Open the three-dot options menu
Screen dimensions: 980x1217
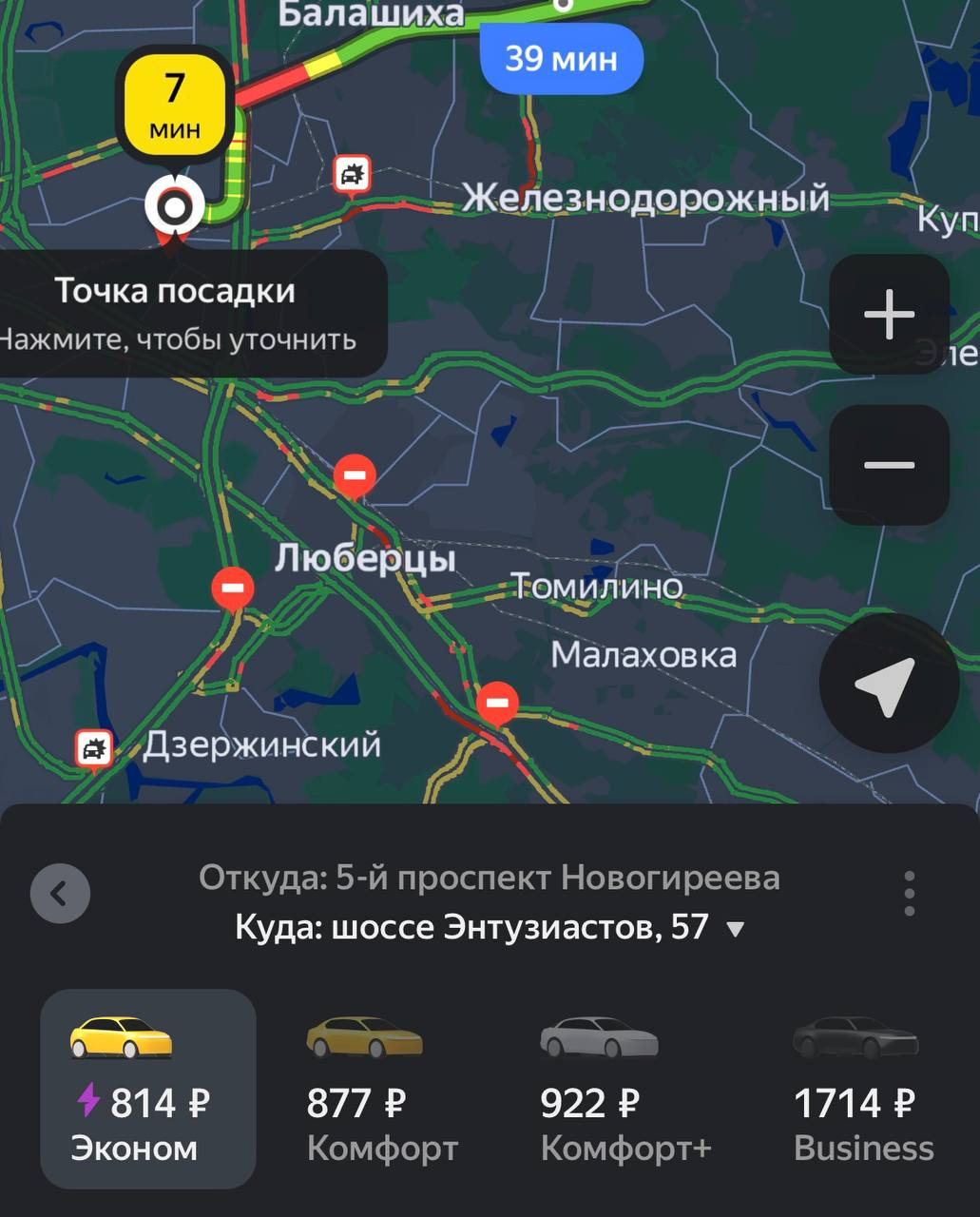click(x=909, y=892)
